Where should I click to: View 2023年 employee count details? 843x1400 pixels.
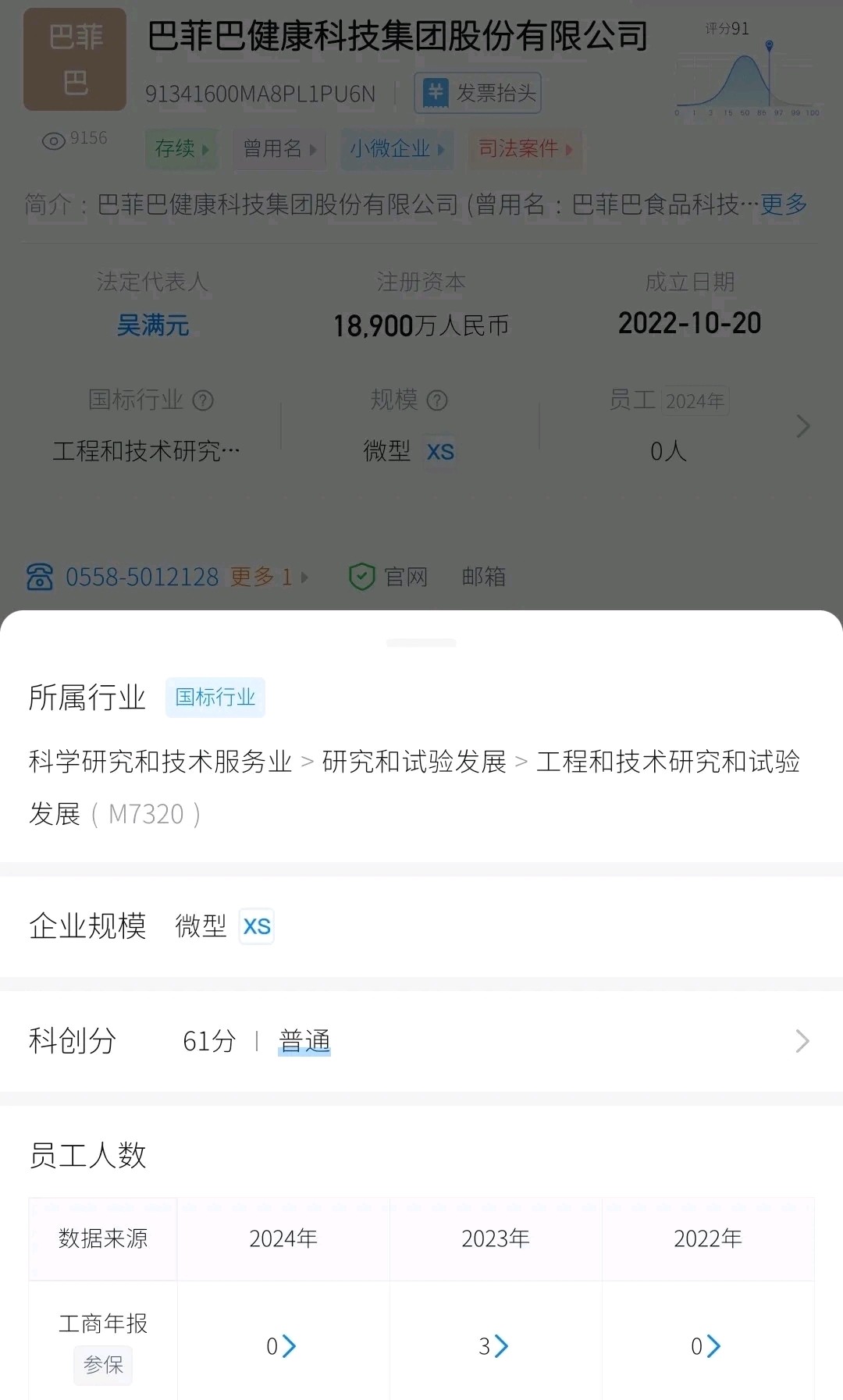494,1346
